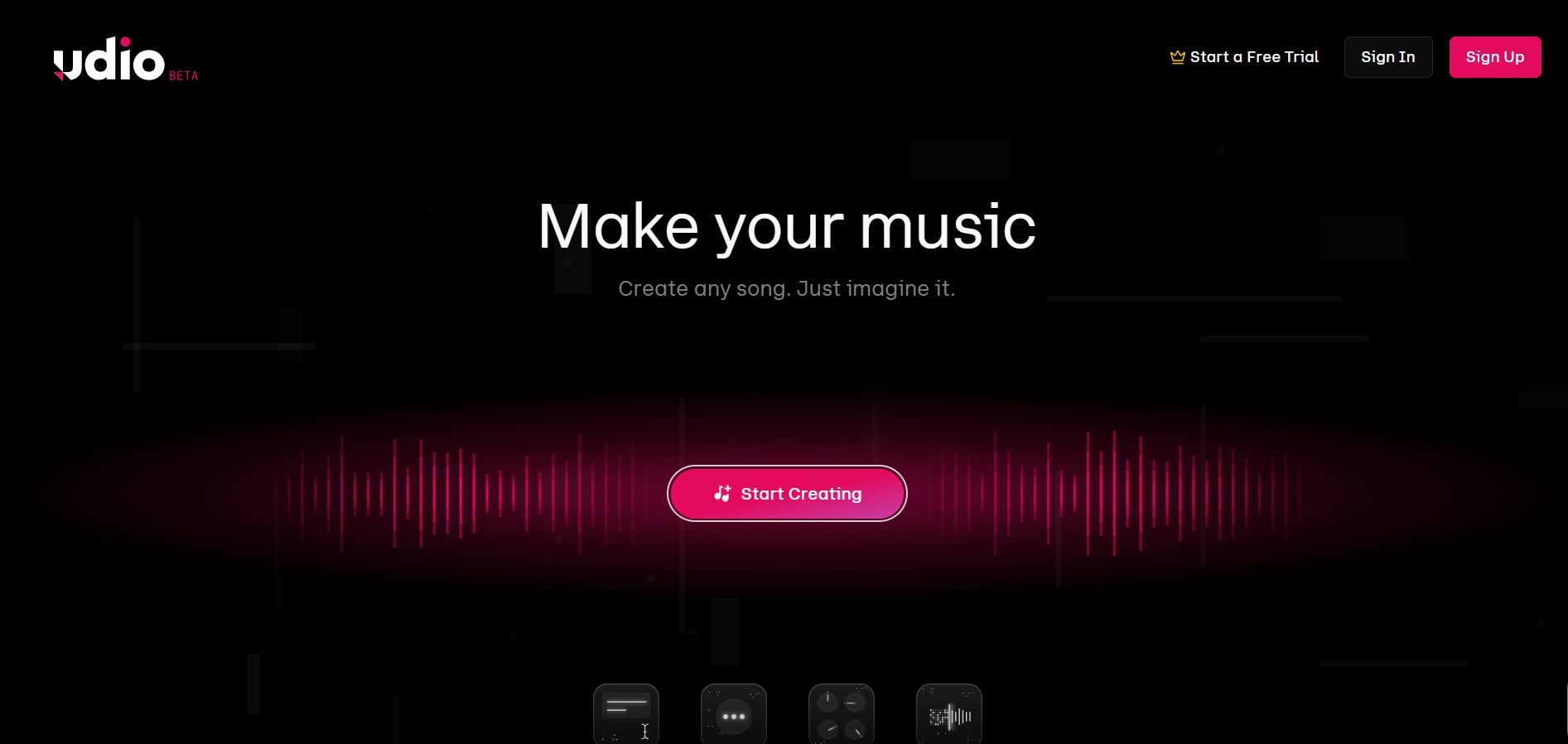The image size is (1568, 744).
Task: Open the control knobs feature icon
Action: point(842,714)
